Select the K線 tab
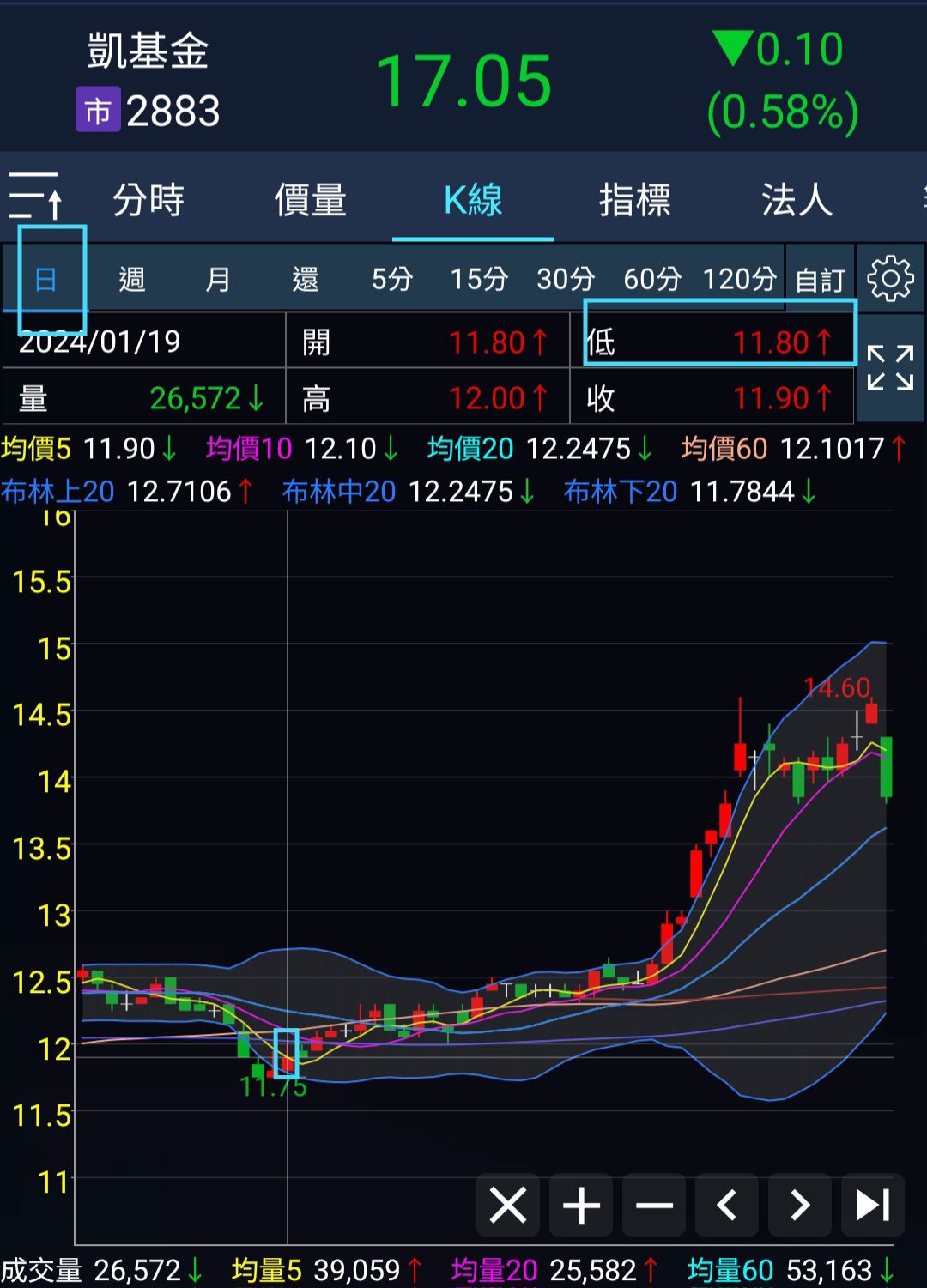Screen dimensions: 927x1288 (x=473, y=200)
